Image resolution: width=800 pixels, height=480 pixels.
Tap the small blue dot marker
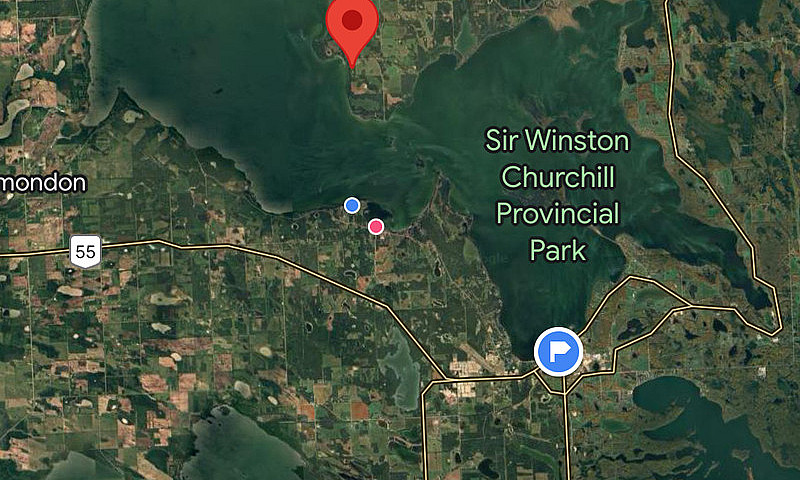tap(352, 205)
